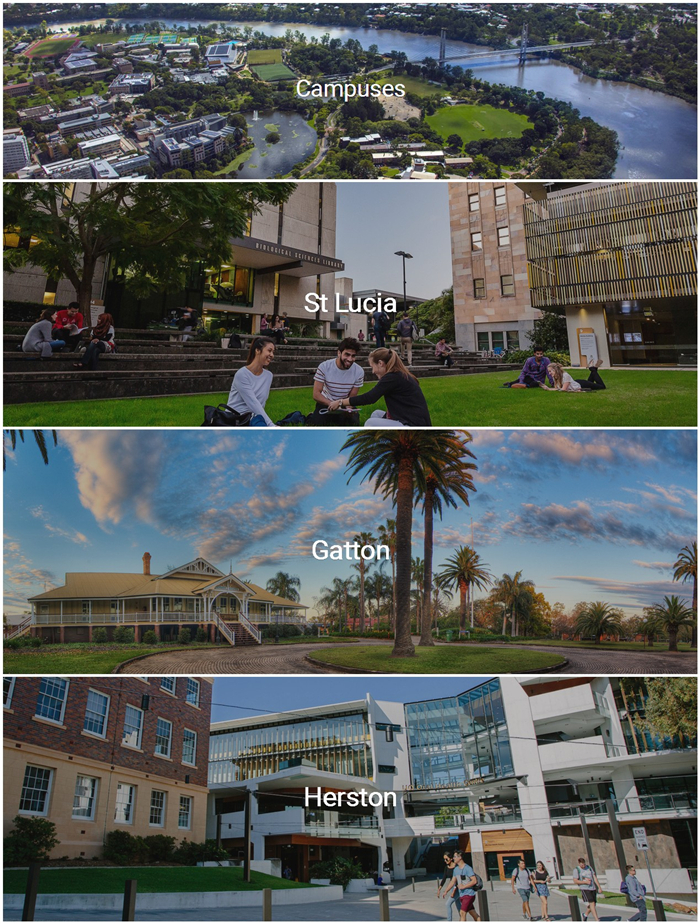Select the St Lucia campus tile
Screen dimensions: 700x924
(x=350, y=304)
